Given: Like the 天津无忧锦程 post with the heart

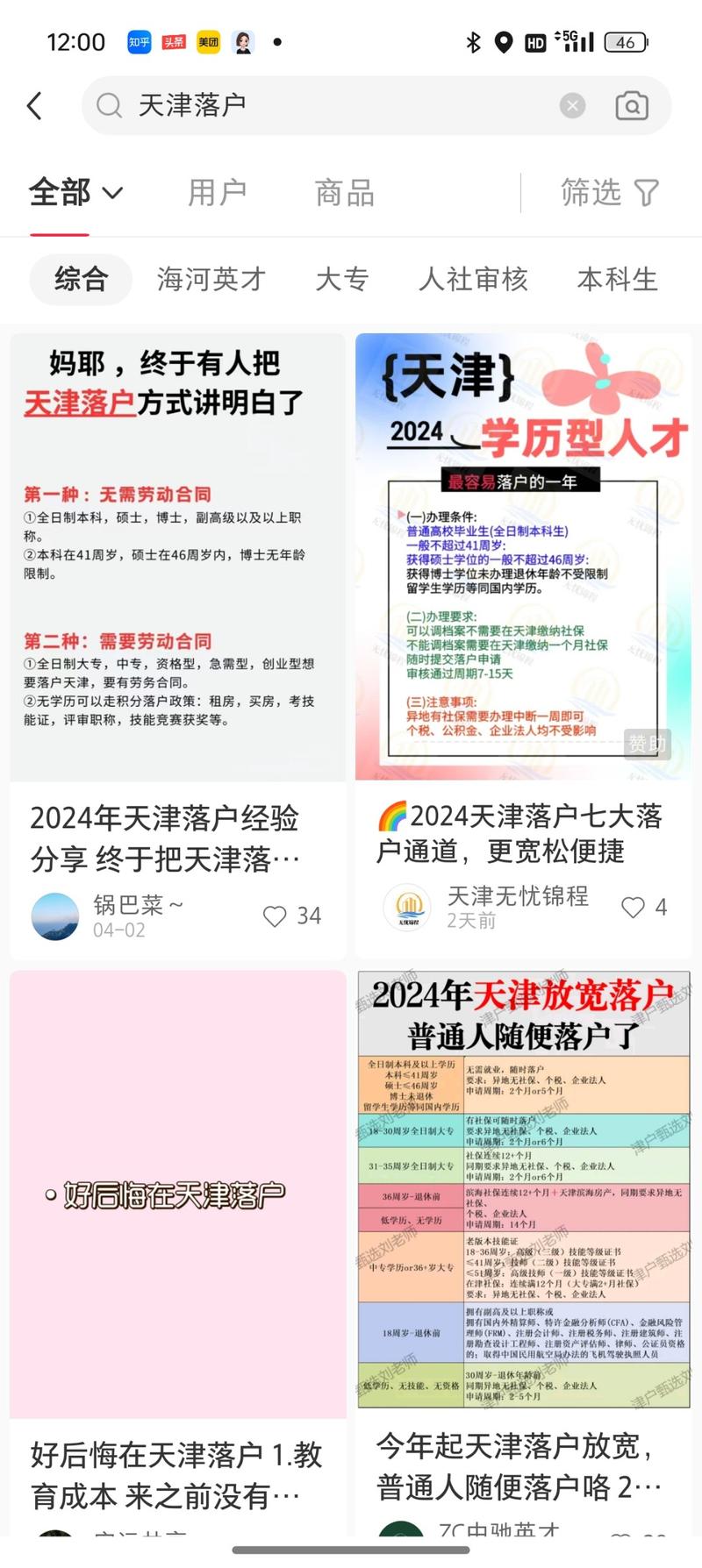Looking at the screenshot, I should point(632,907).
